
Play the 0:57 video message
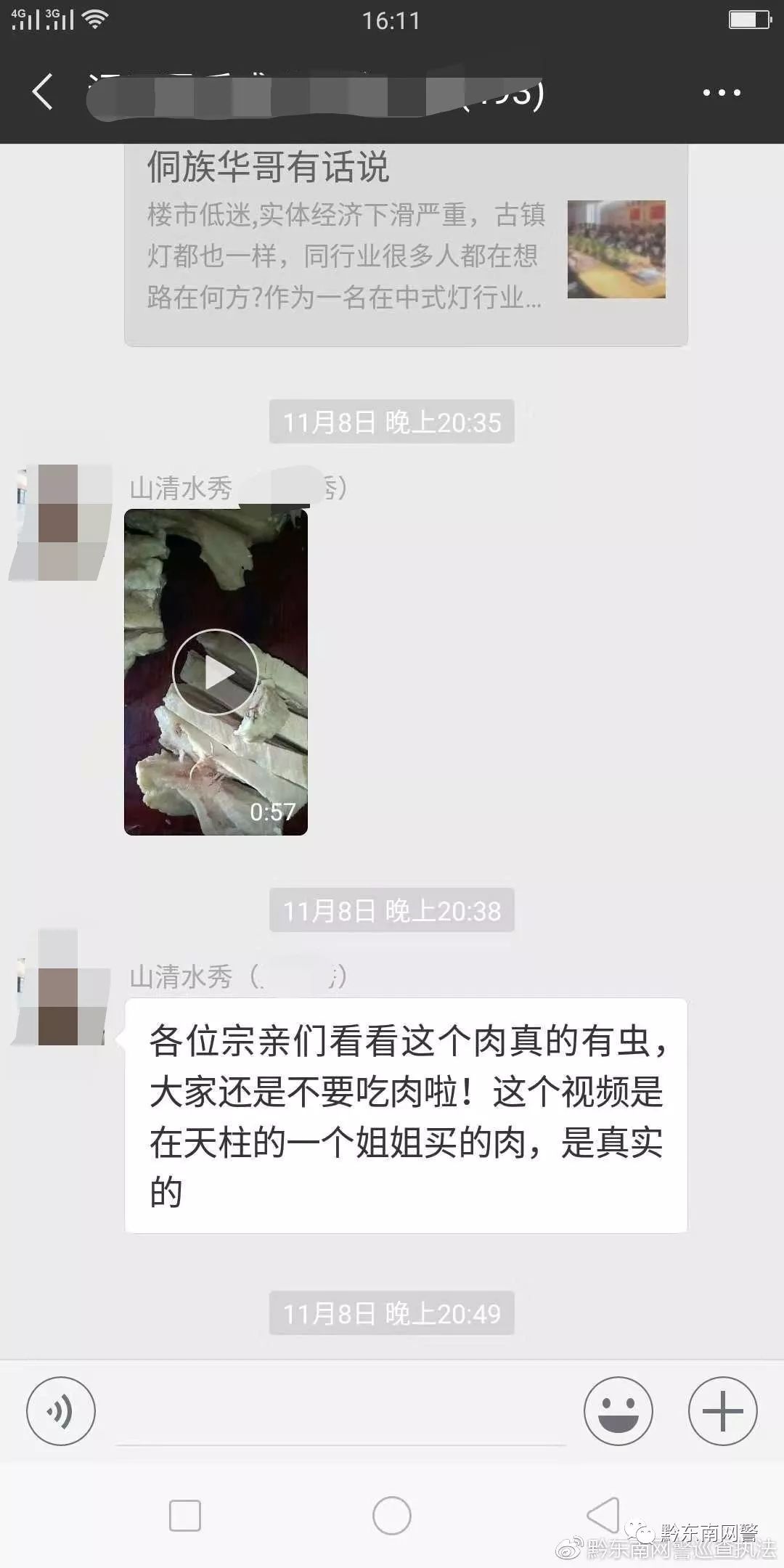point(216,672)
